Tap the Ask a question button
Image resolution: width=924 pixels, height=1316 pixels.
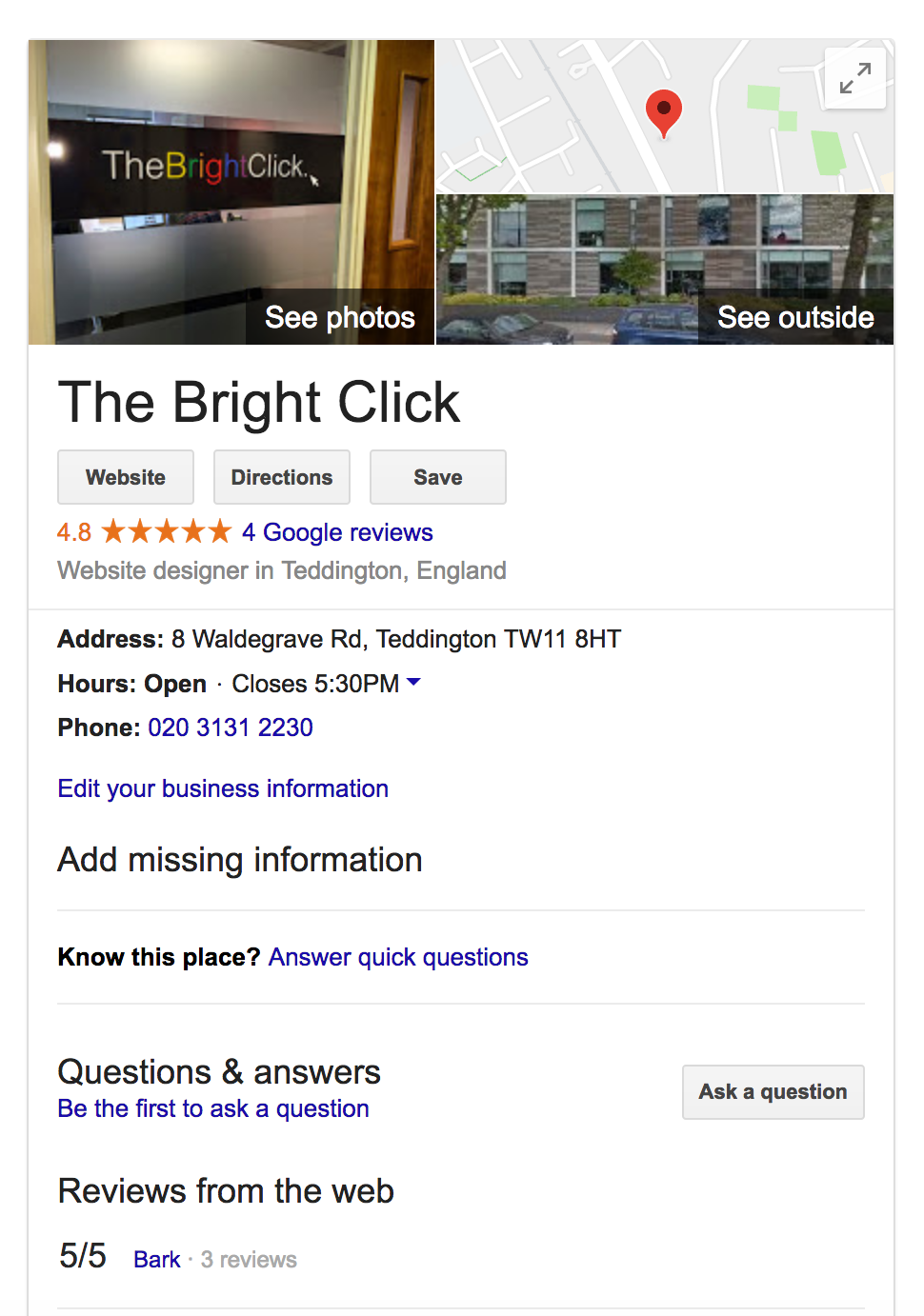(773, 1092)
